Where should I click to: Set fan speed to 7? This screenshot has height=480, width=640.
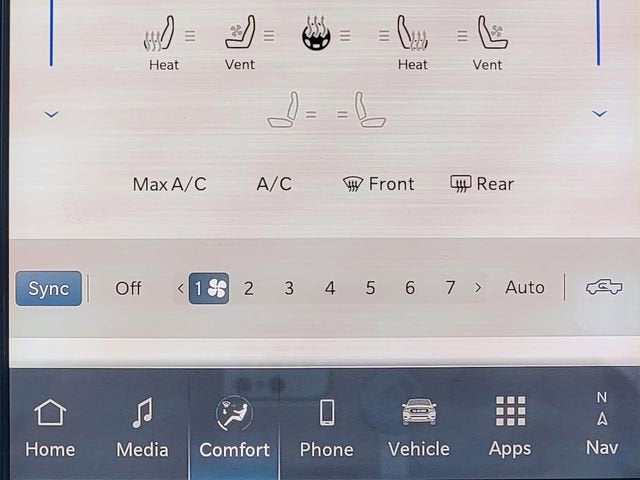point(450,288)
